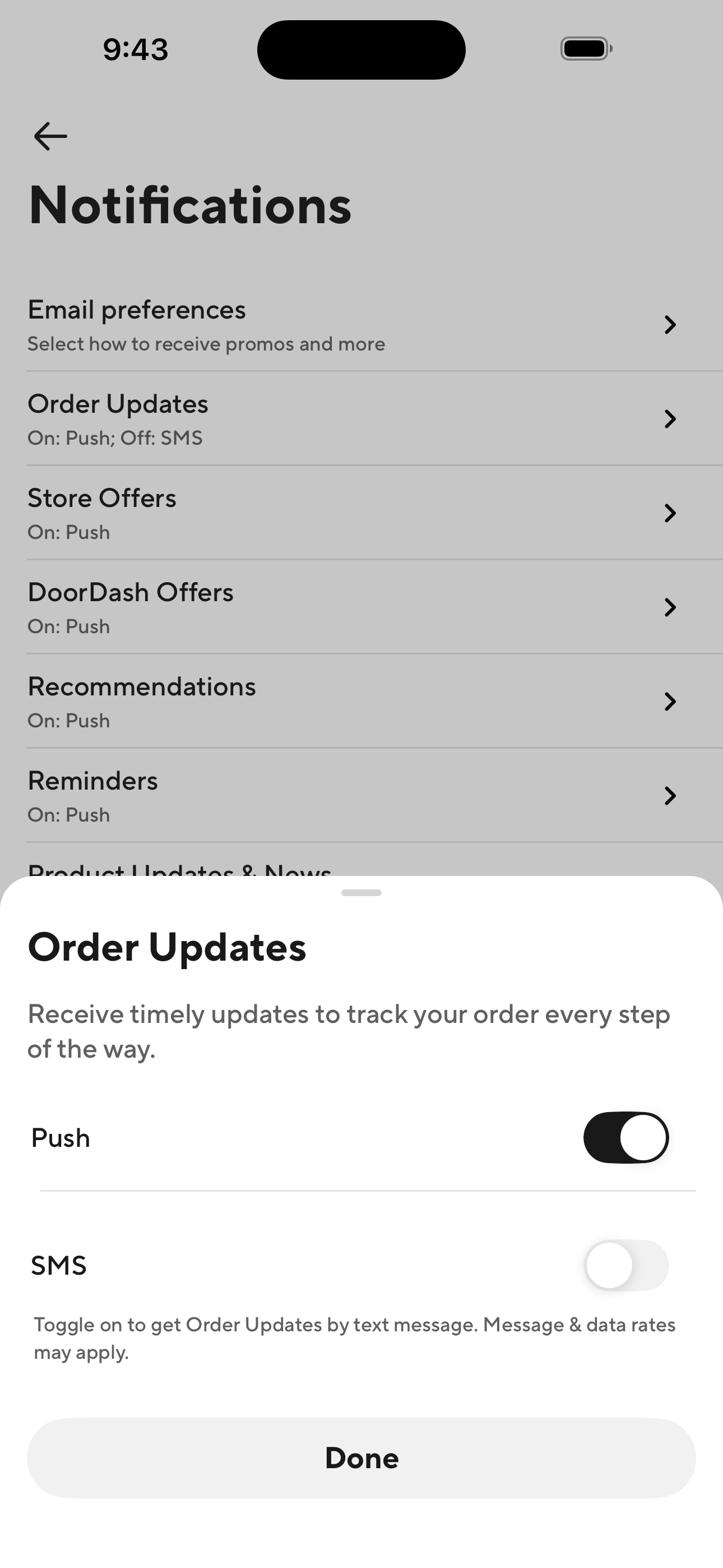Image resolution: width=723 pixels, height=1568 pixels.
Task: Select the Recommendations menu item
Action: [x=361, y=702]
